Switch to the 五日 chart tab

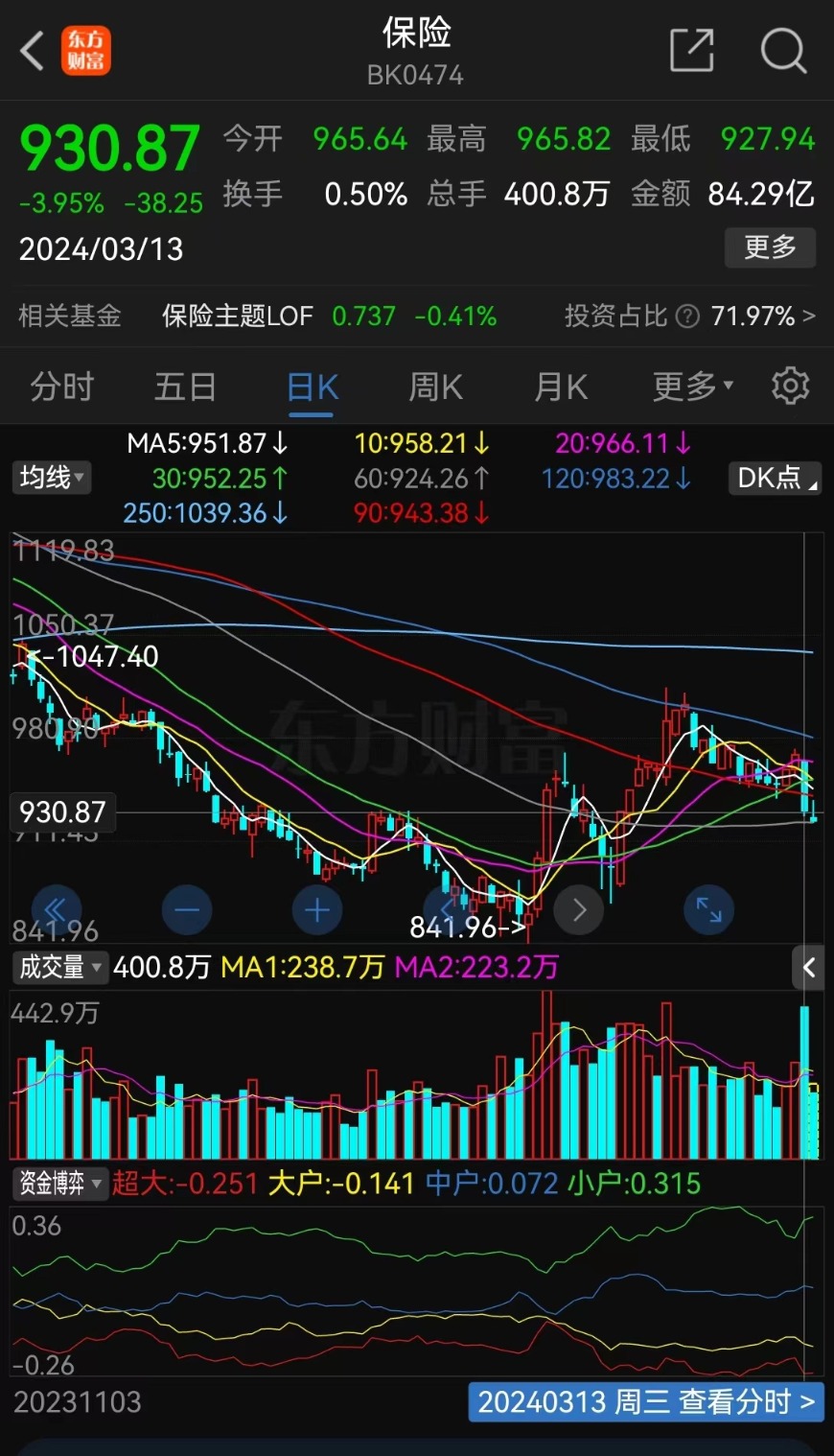pyautogui.click(x=185, y=387)
